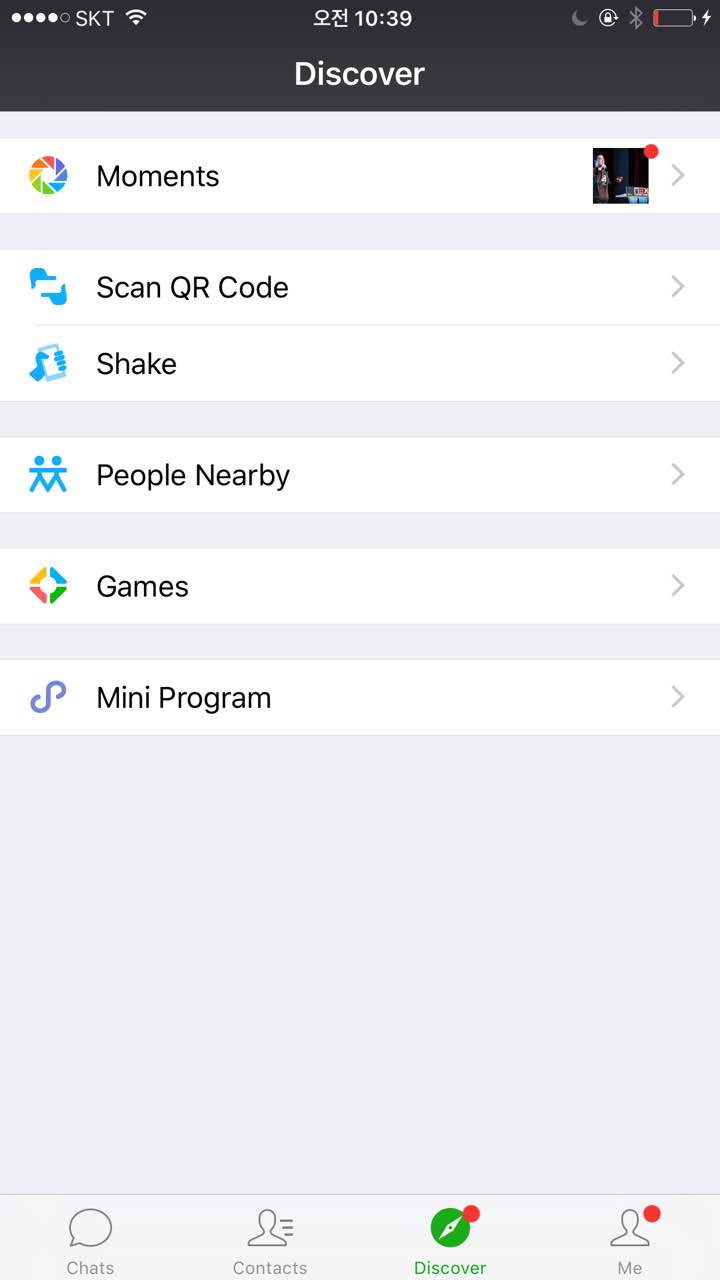Screen dimensions: 720x1280
Task: Open Scan QR Code row chevron
Action: [678, 287]
